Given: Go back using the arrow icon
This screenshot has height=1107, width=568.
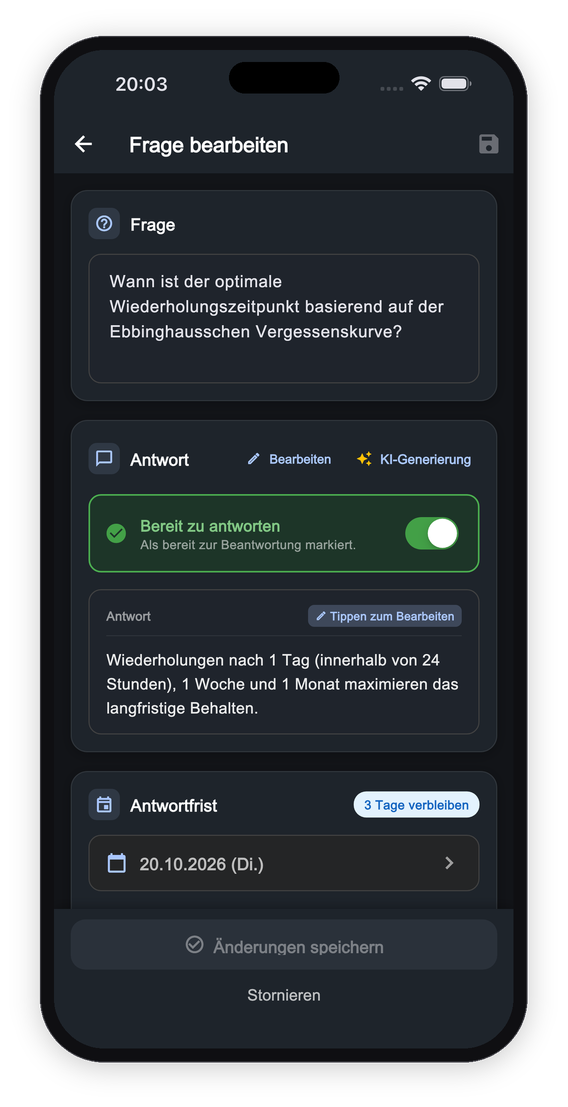Looking at the screenshot, I should (x=83, y=145).
